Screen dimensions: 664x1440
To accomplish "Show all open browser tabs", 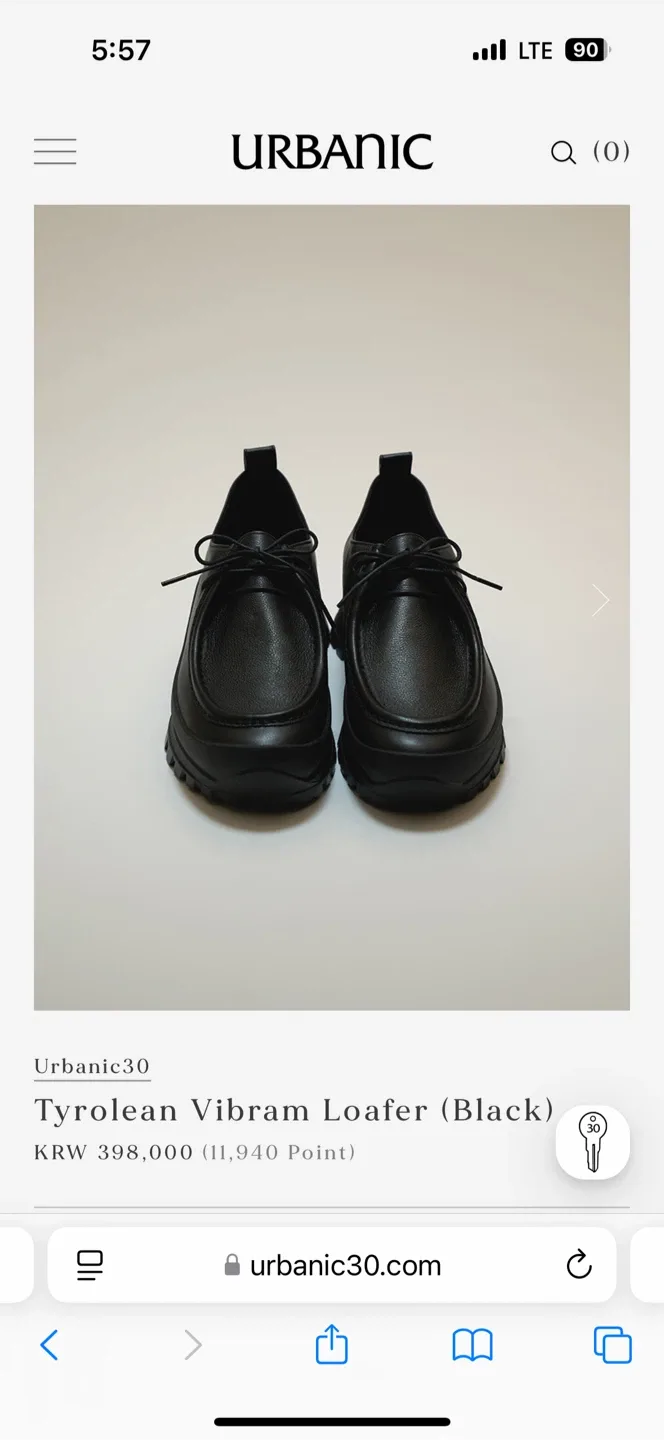I will (x=612, y=1345).
